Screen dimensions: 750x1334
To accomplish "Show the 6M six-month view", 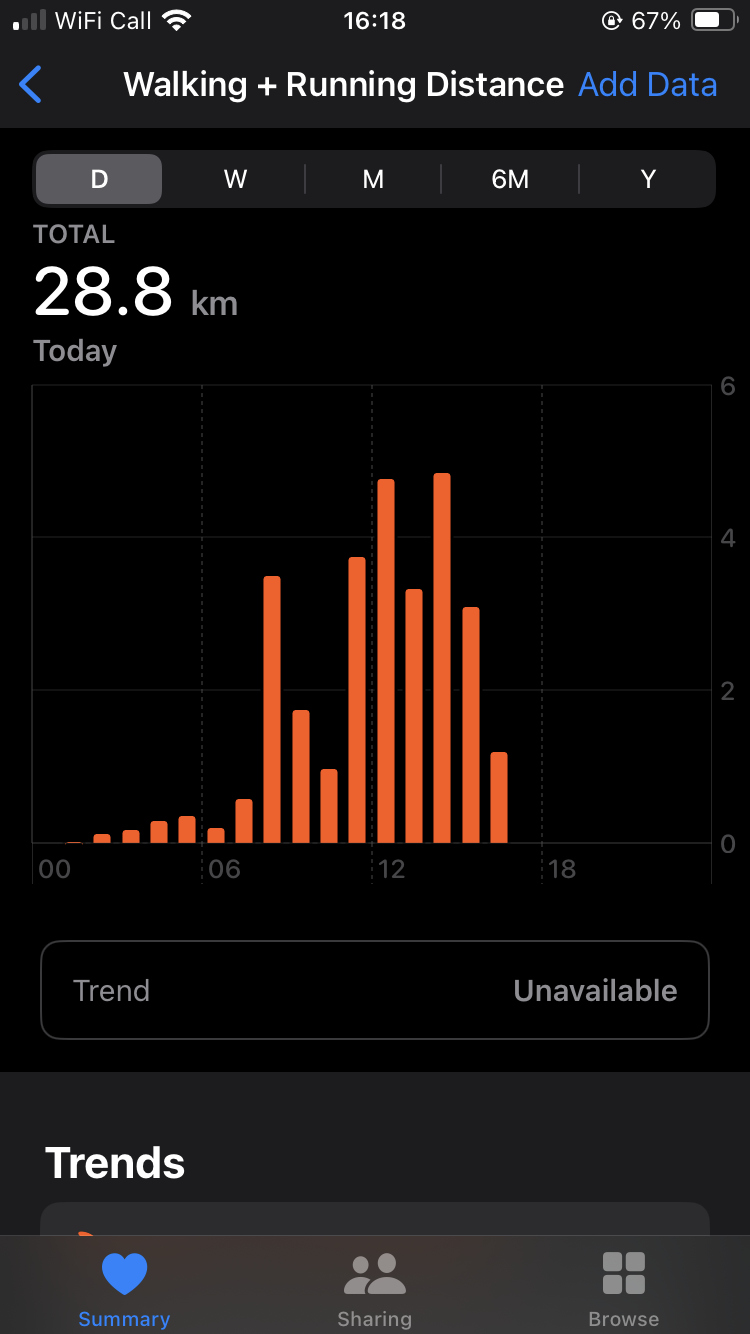I will pyautogui.click(x=510, y=179).
